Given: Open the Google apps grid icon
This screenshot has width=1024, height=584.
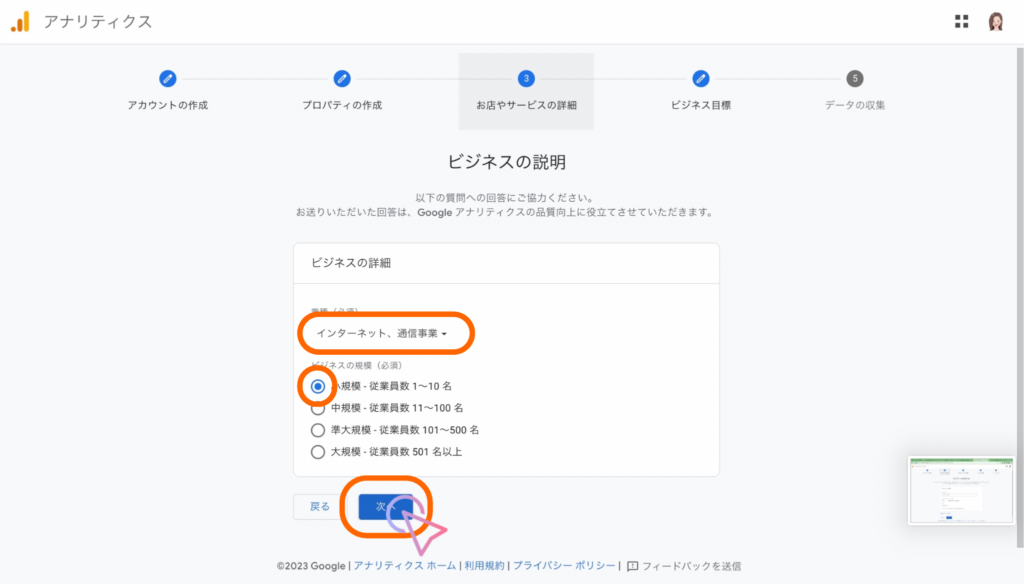Looking at the screenshot, I should (x=962, y=22).
